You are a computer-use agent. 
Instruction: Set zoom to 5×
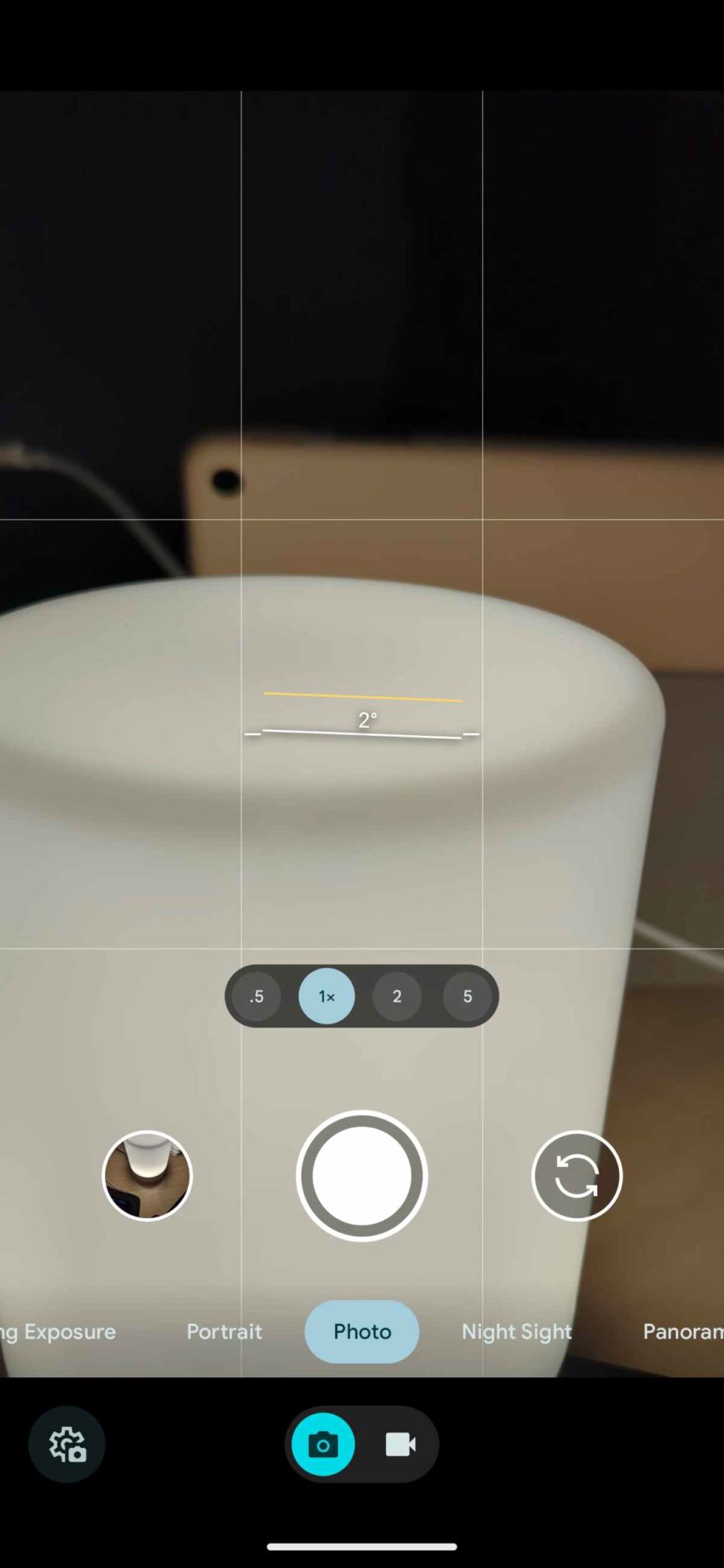pos(467,996)
